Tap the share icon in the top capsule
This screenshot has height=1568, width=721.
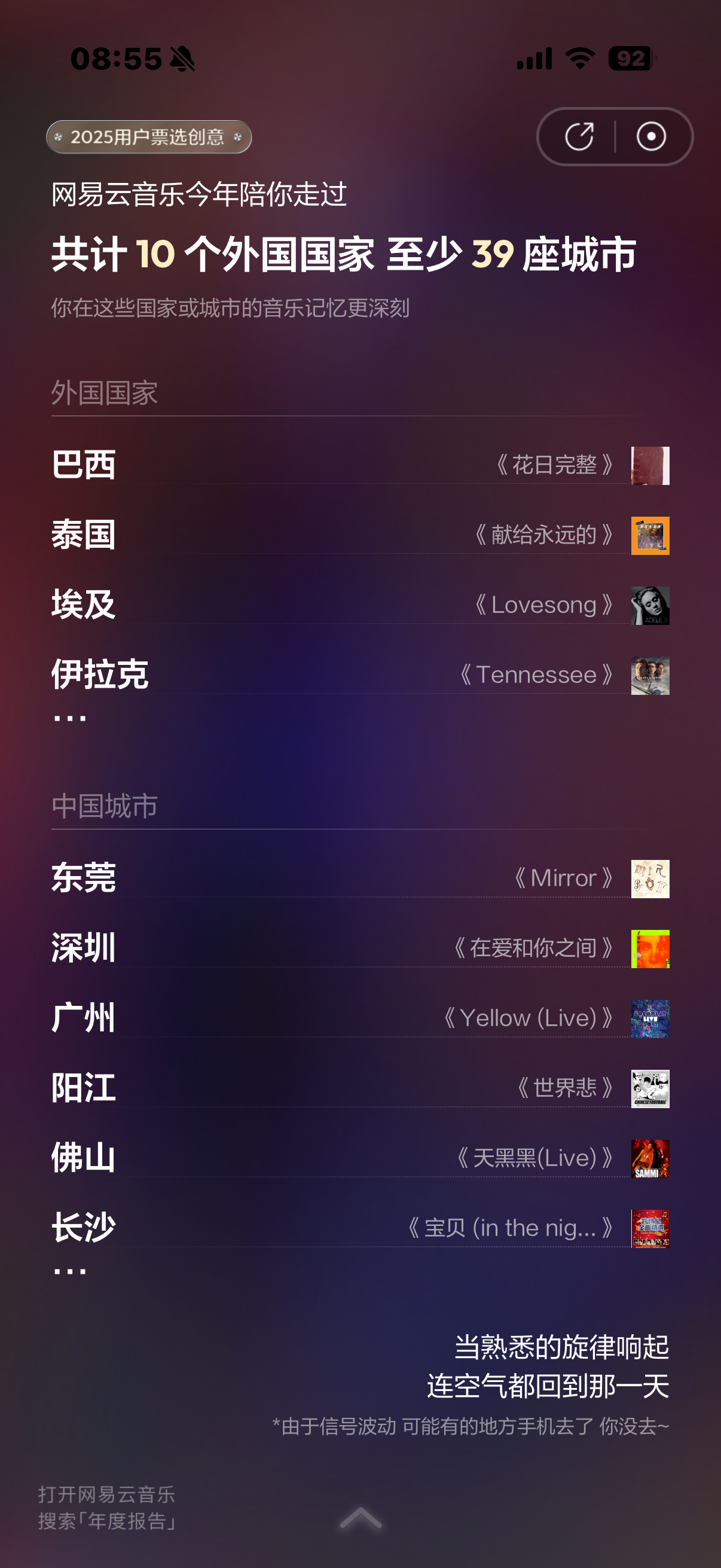click(579, 136)
